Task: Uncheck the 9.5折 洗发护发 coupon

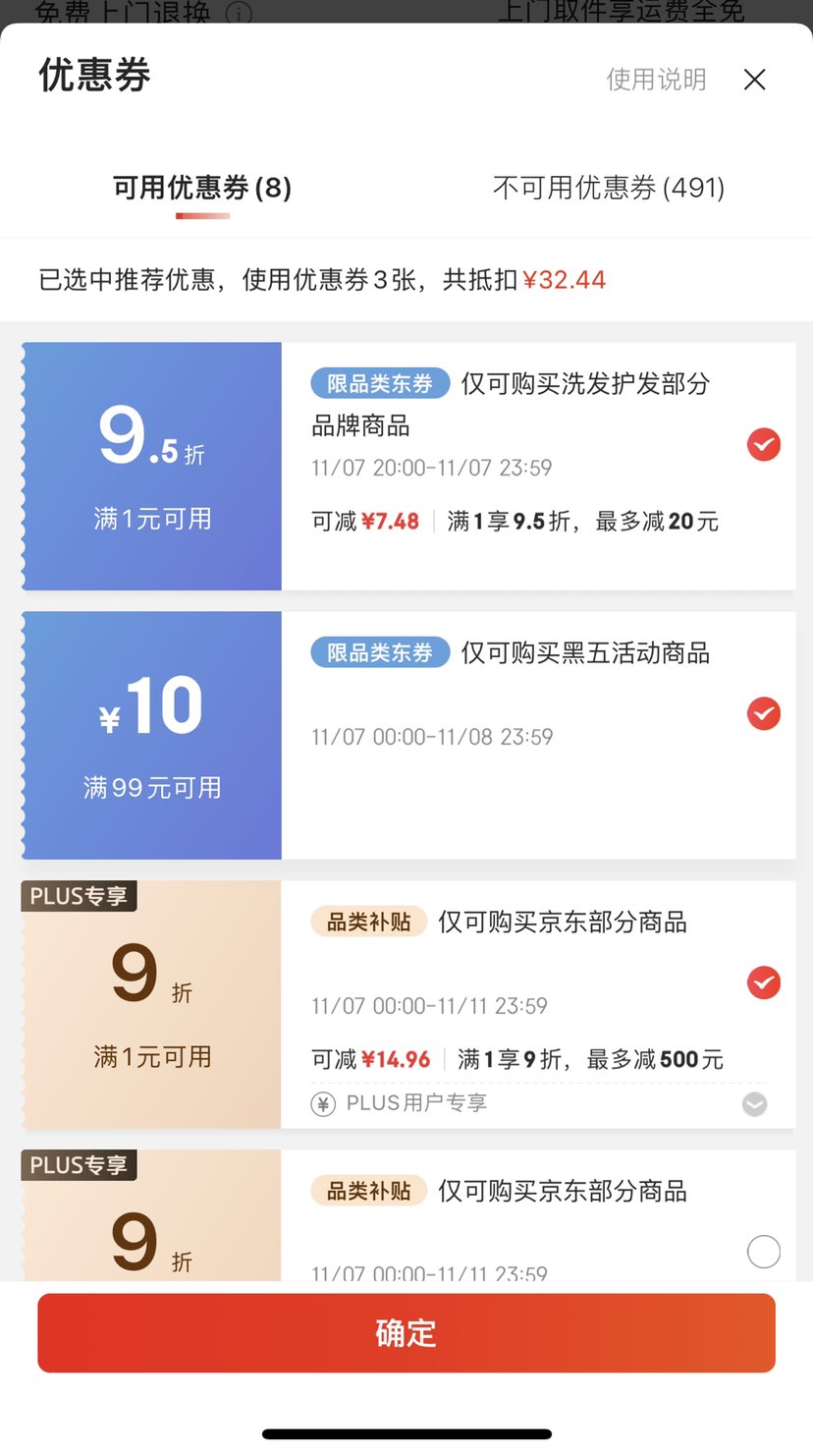Action: pyautogui.click(x=763, y=445)
